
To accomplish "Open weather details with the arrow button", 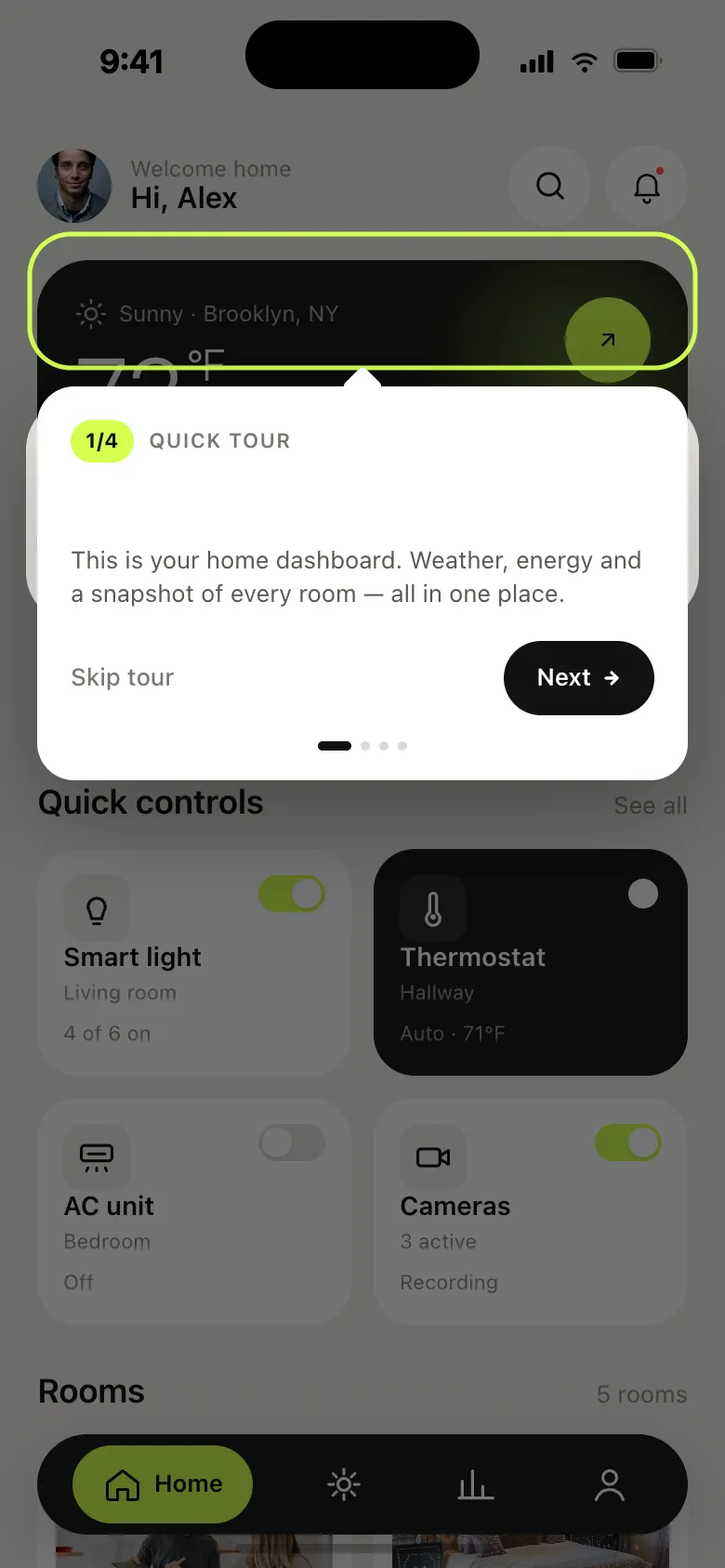I will (x=608, y=339).
